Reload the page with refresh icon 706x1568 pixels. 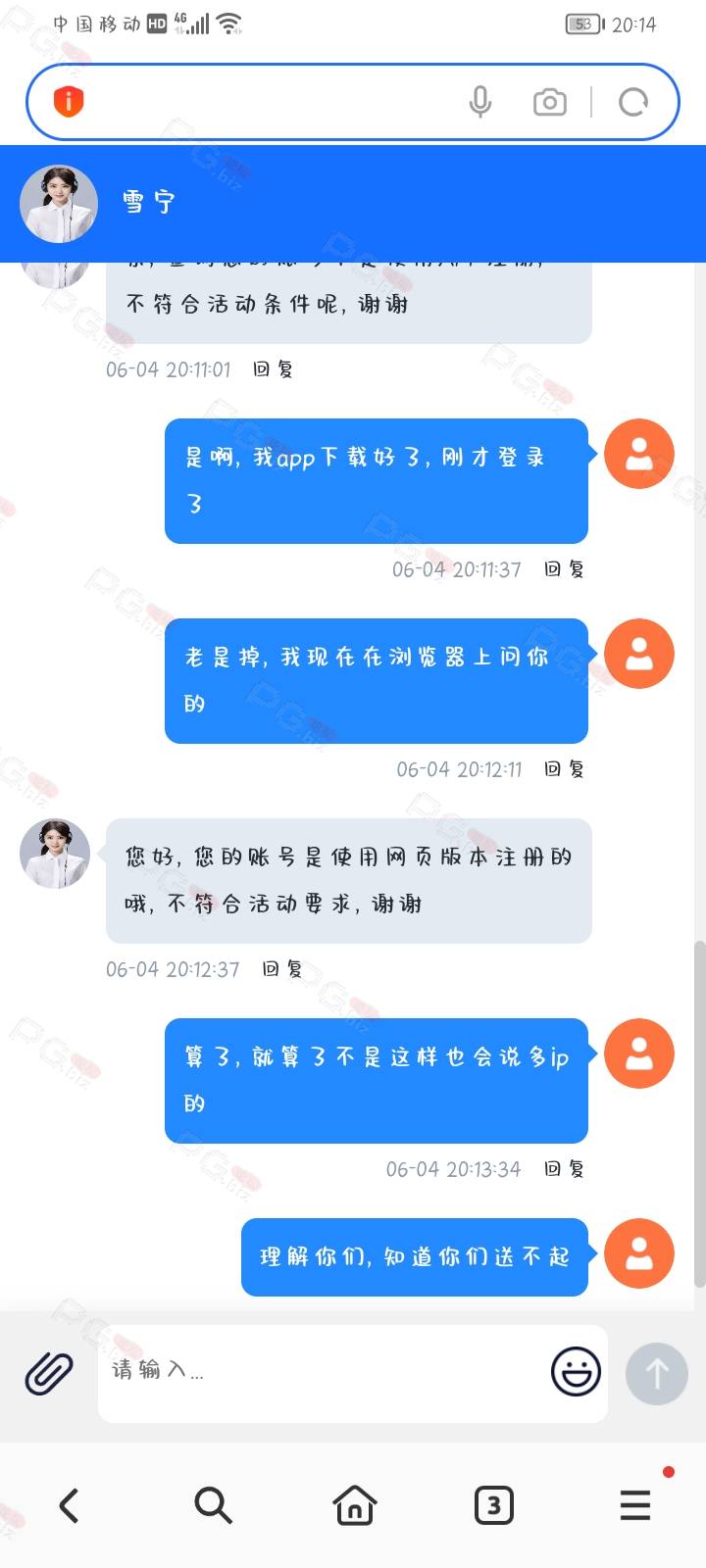(x=633, y=102)
